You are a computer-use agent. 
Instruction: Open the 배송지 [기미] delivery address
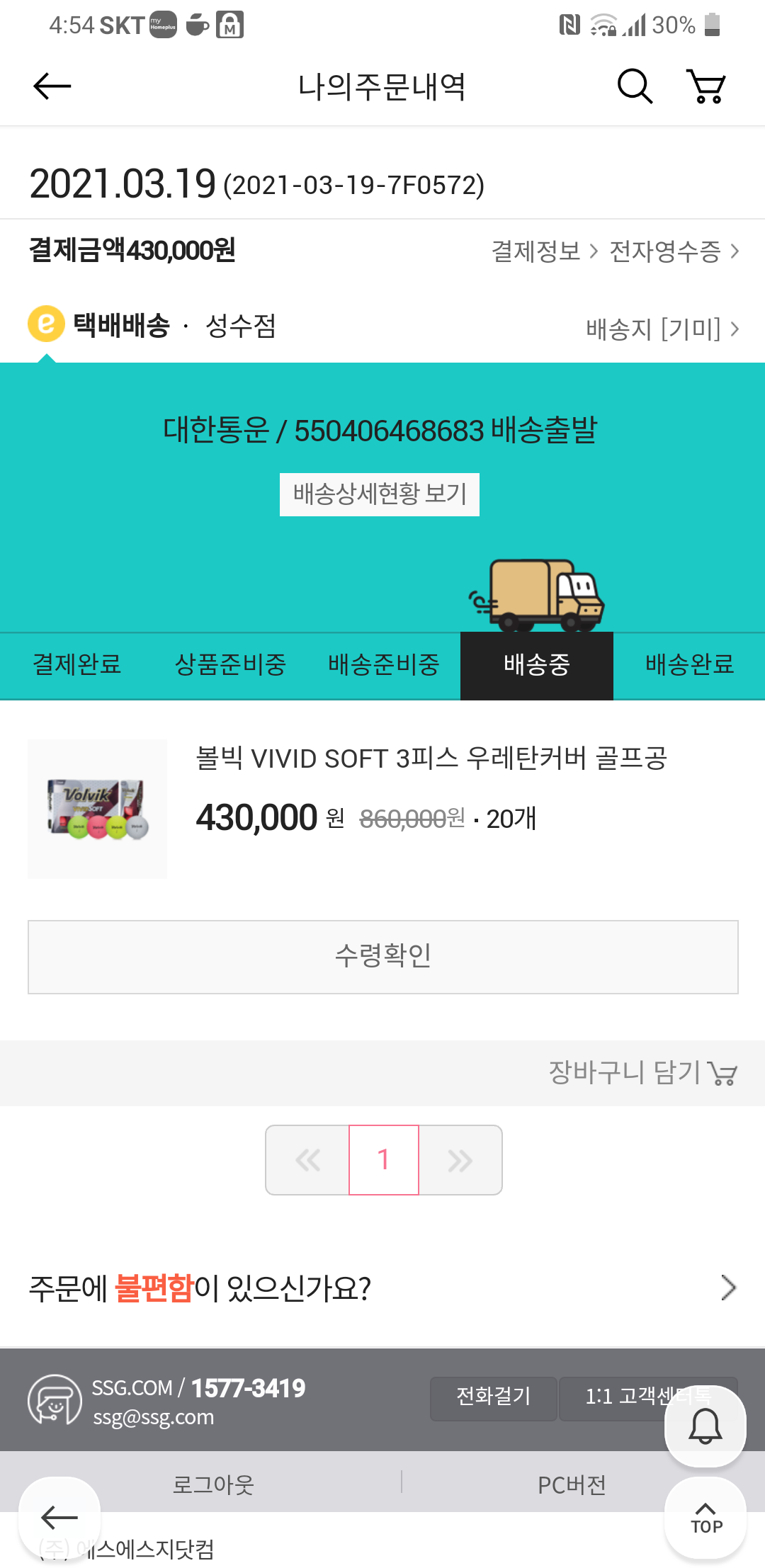pyautogui.click(x=662, y=329)
